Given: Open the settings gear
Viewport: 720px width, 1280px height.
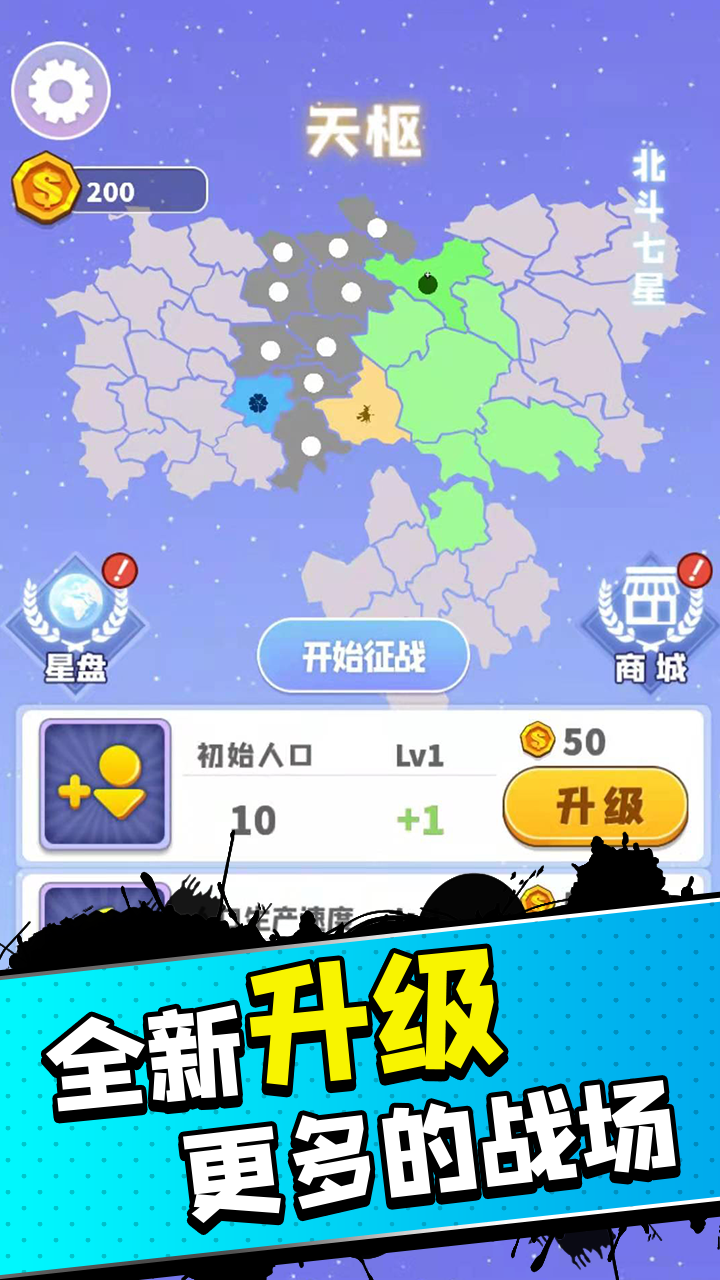Looking at the screenshot, I should (x=62, y=88).
